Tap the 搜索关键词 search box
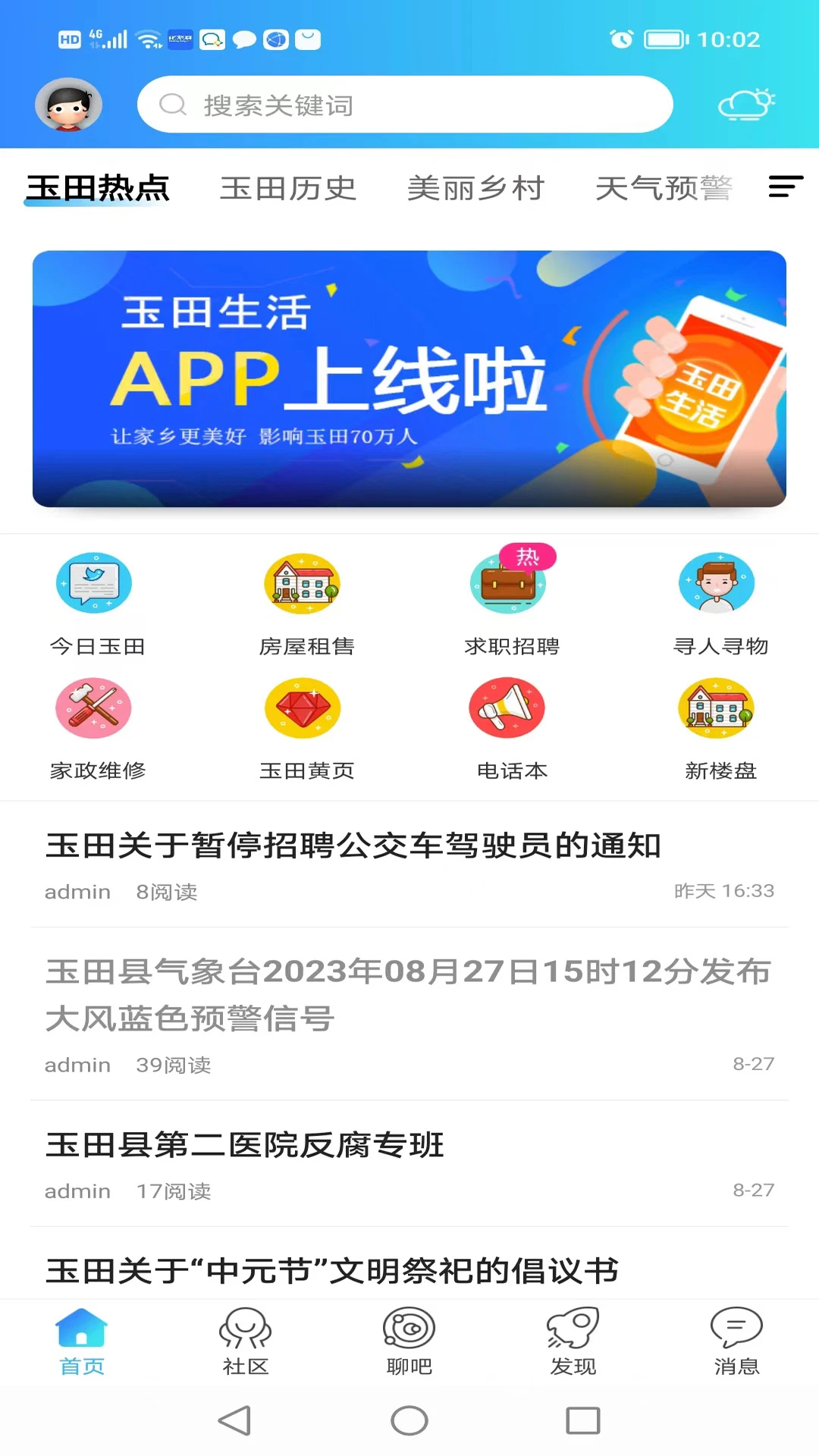This screenshot has width=819, height=1456. [405, 105]
